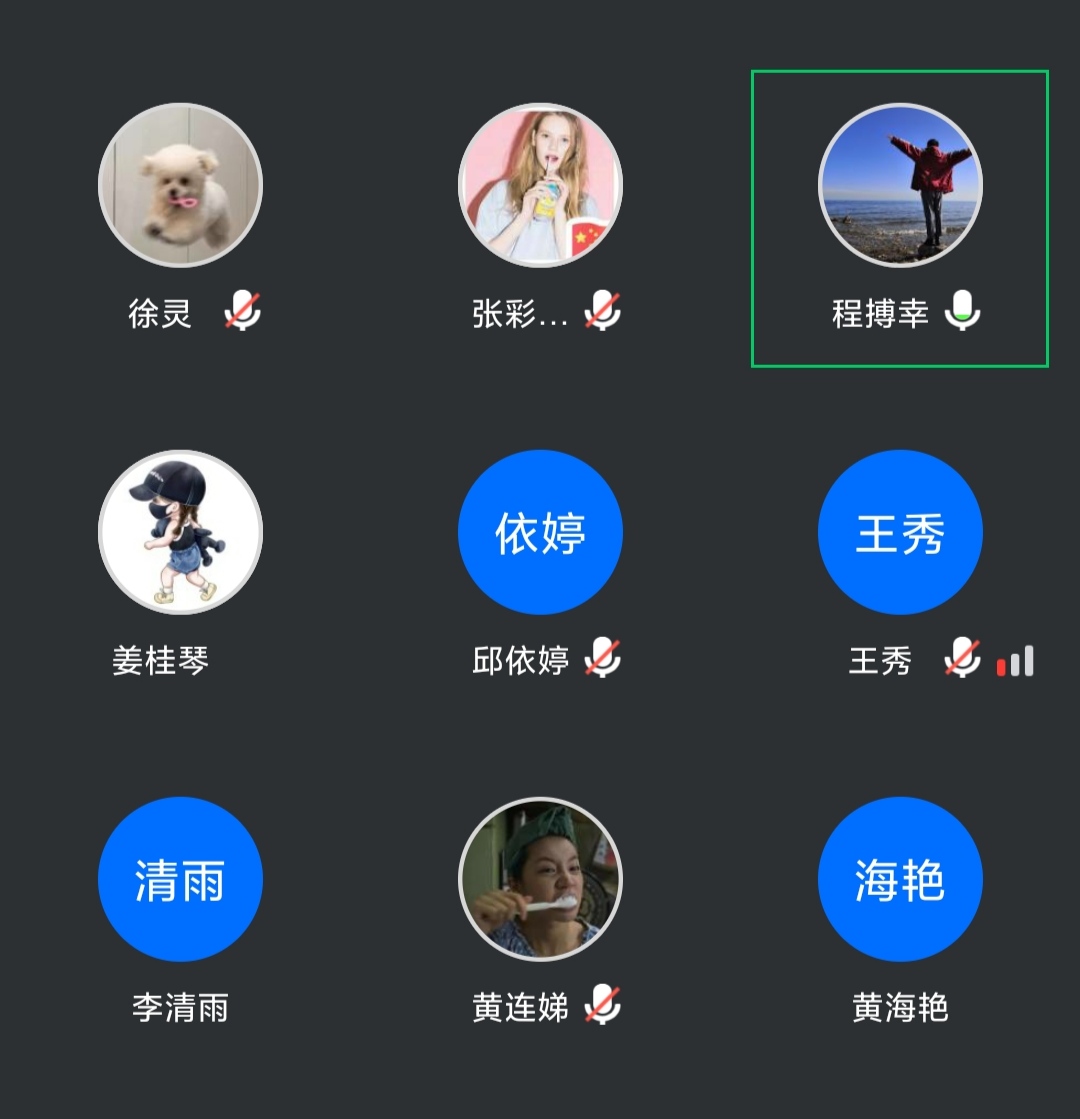Tap participant 黄海艳's avatar
Image resolution: width=1080 pixels, height=1119 pixels.
pyautogui.click(x=900, y=879)
